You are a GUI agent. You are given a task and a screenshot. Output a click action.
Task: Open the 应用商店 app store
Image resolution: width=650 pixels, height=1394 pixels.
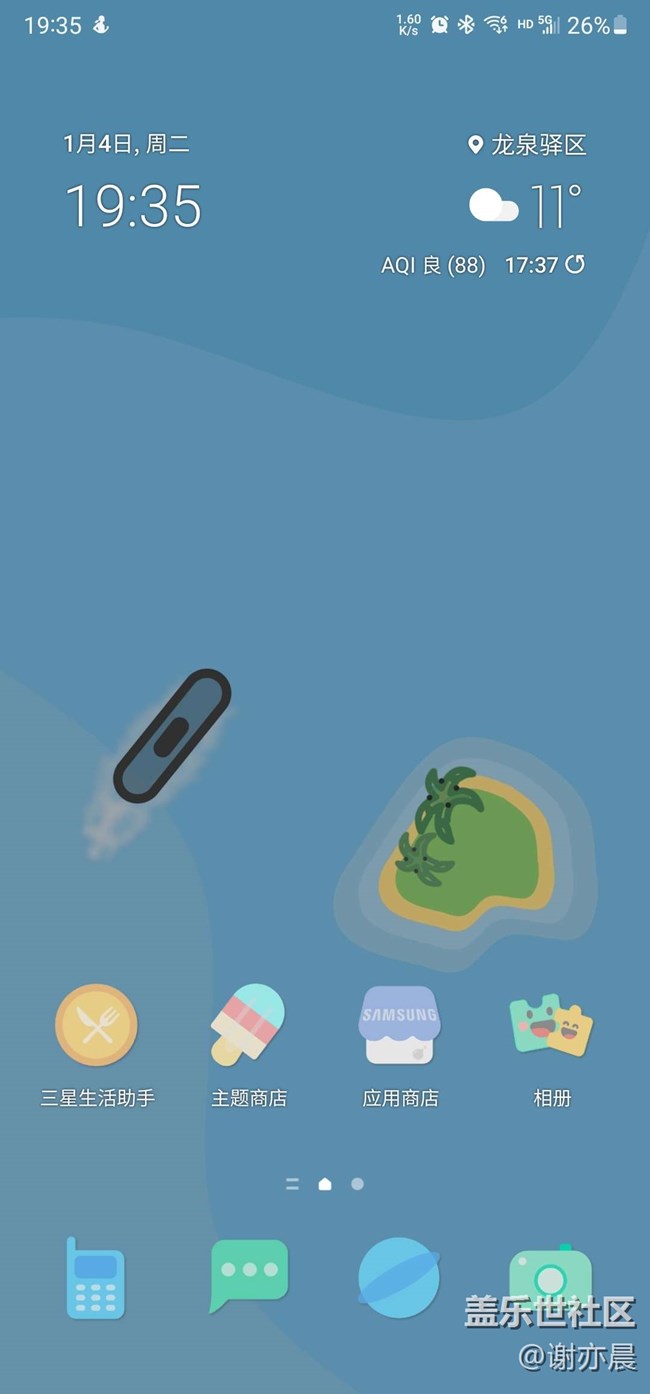(400, 1026)
